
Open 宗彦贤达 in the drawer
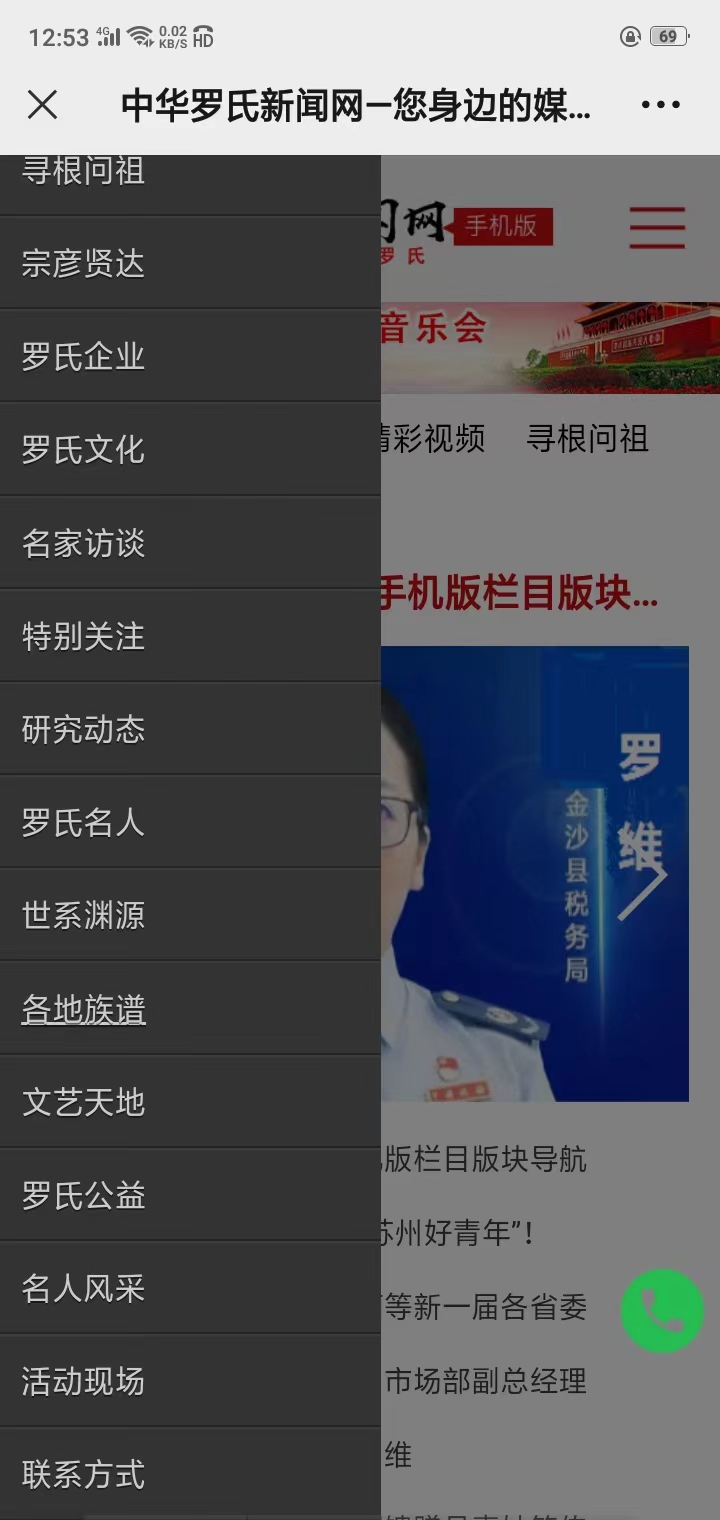84,264
